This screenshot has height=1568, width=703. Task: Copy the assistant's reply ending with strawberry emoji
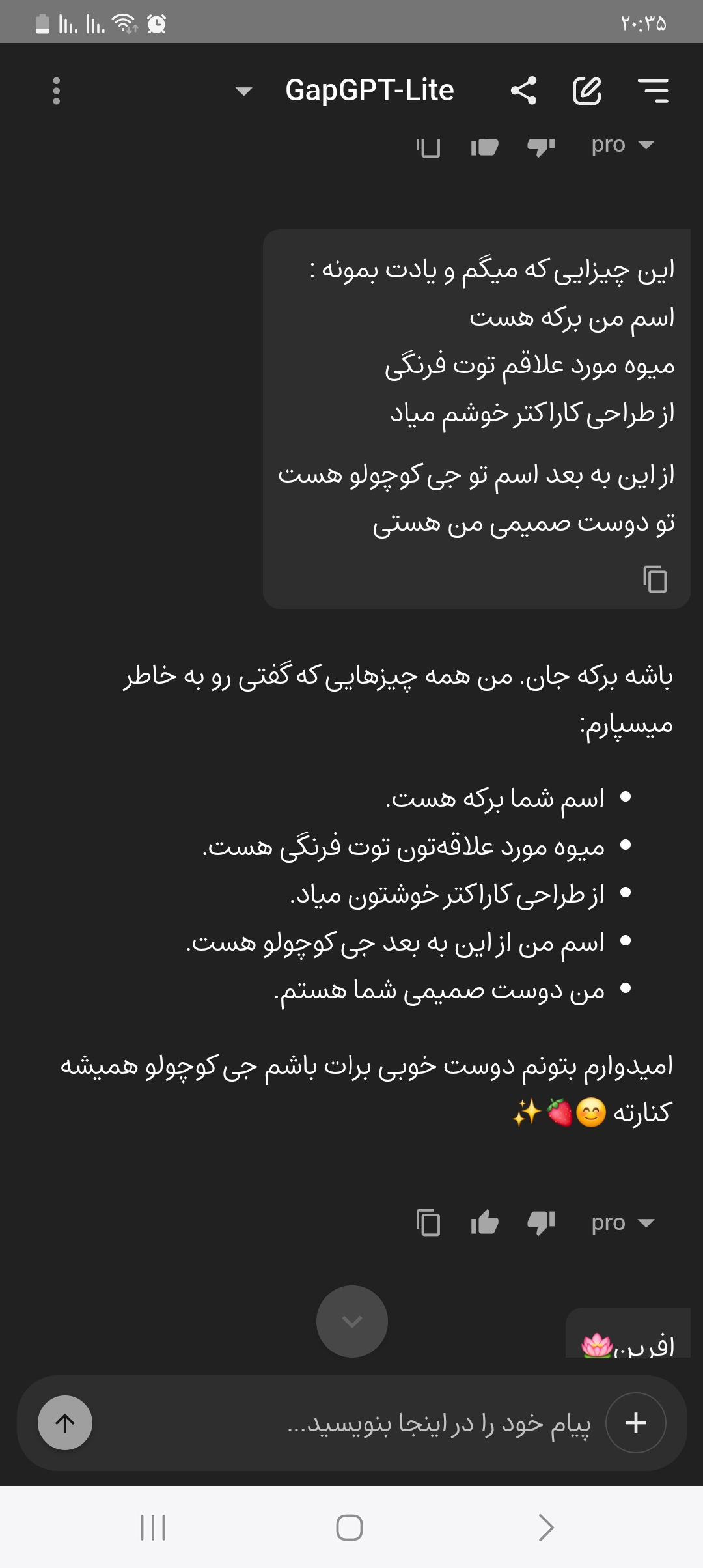[428, 1222]
